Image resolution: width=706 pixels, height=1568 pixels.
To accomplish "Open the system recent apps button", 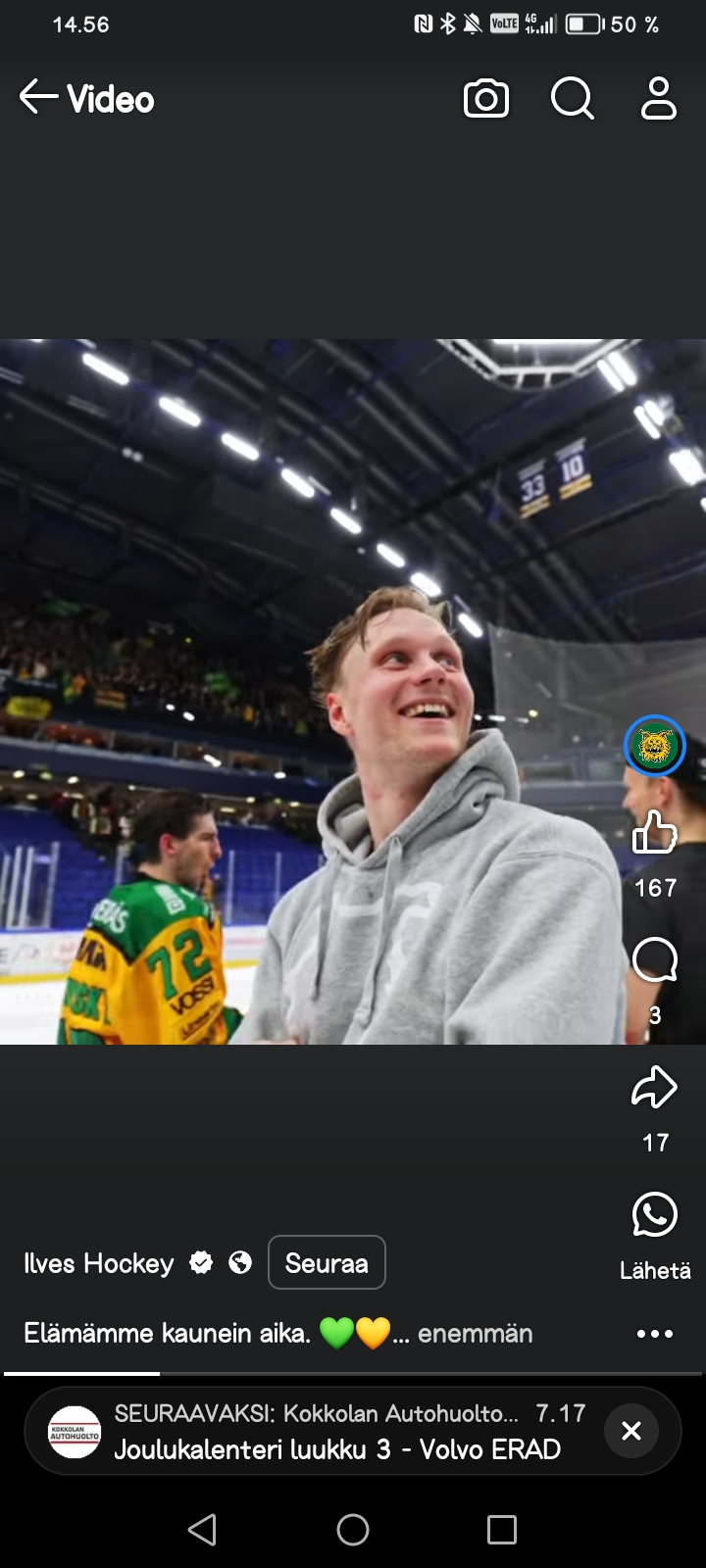I will click(501, 1529).
